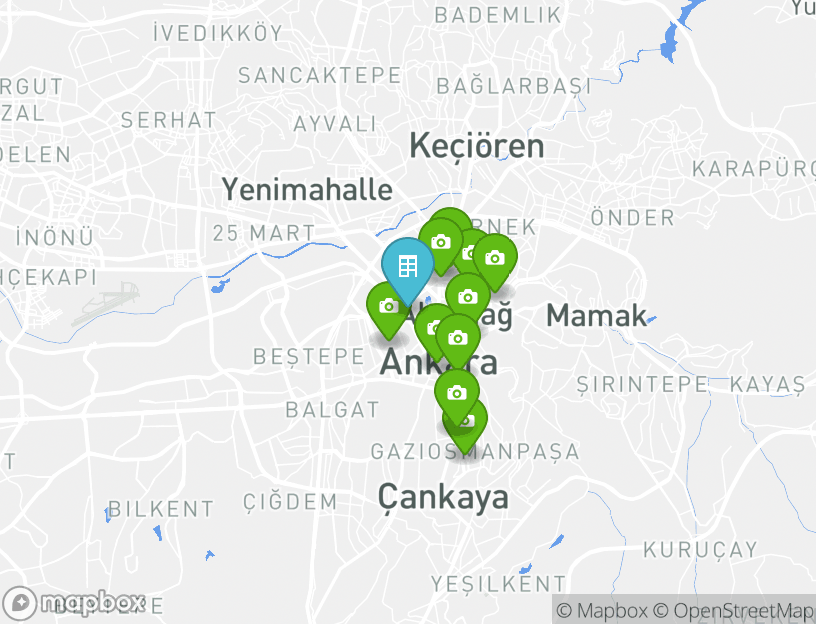Select the easternmost green camera marker toward Önder
The height and width of the screenshot is (624, 816).
point(494,258)
